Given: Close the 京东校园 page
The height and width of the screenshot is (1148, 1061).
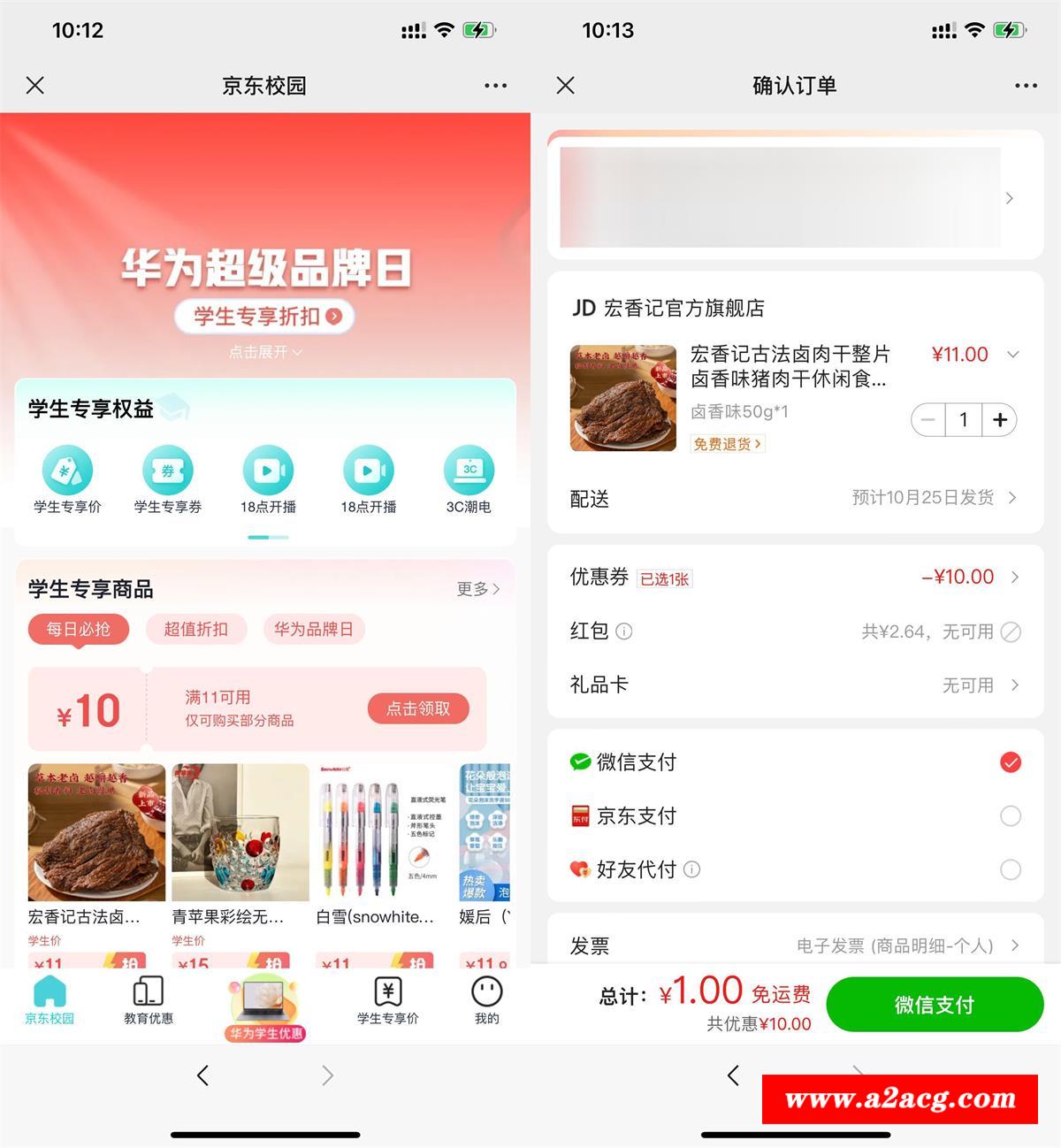Looking at the screenshot, I should point(35,86).
